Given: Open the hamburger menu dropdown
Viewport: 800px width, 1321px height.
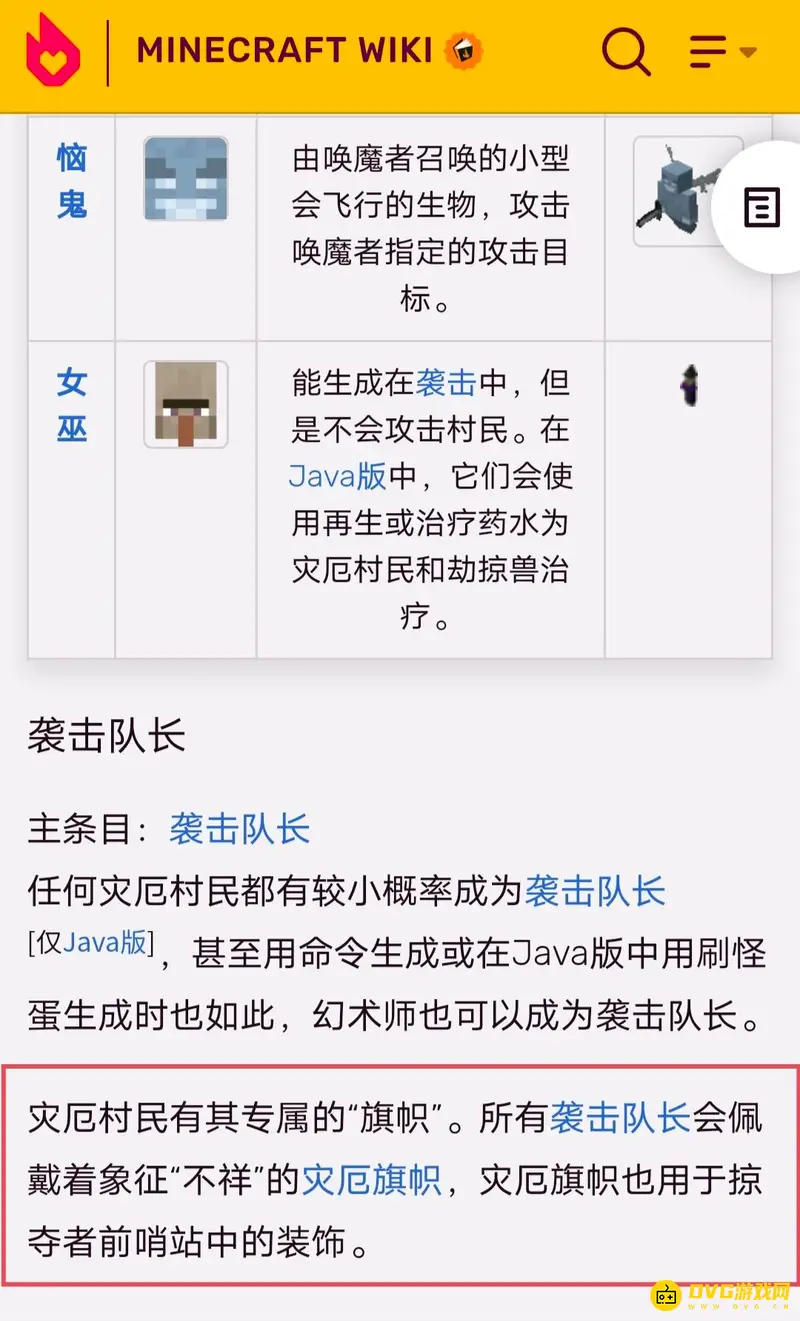Looking at the screenshot, I should pyautogui.click(x=722, y=51).
